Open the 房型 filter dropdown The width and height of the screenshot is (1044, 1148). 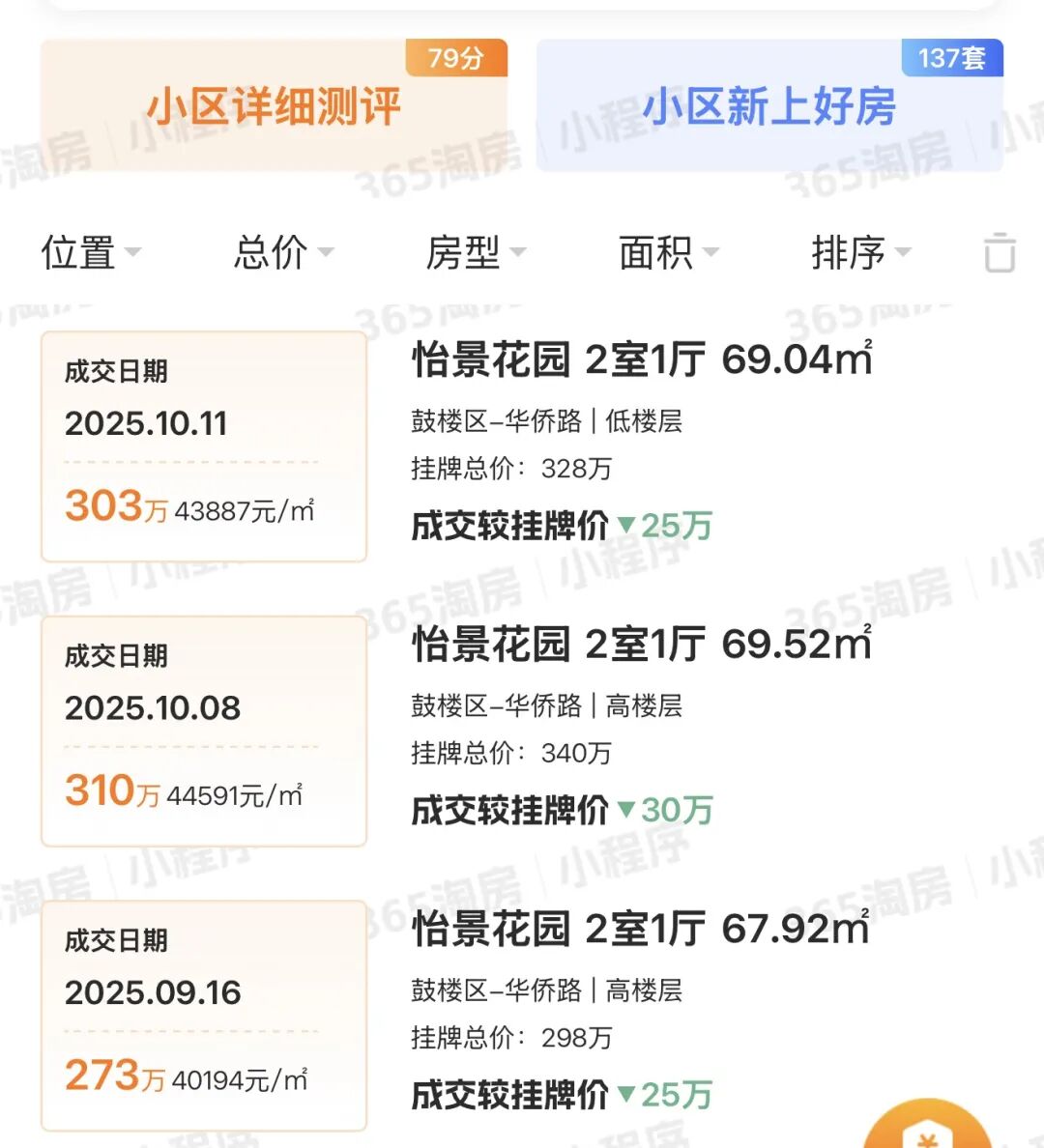[x=476, y=253]
